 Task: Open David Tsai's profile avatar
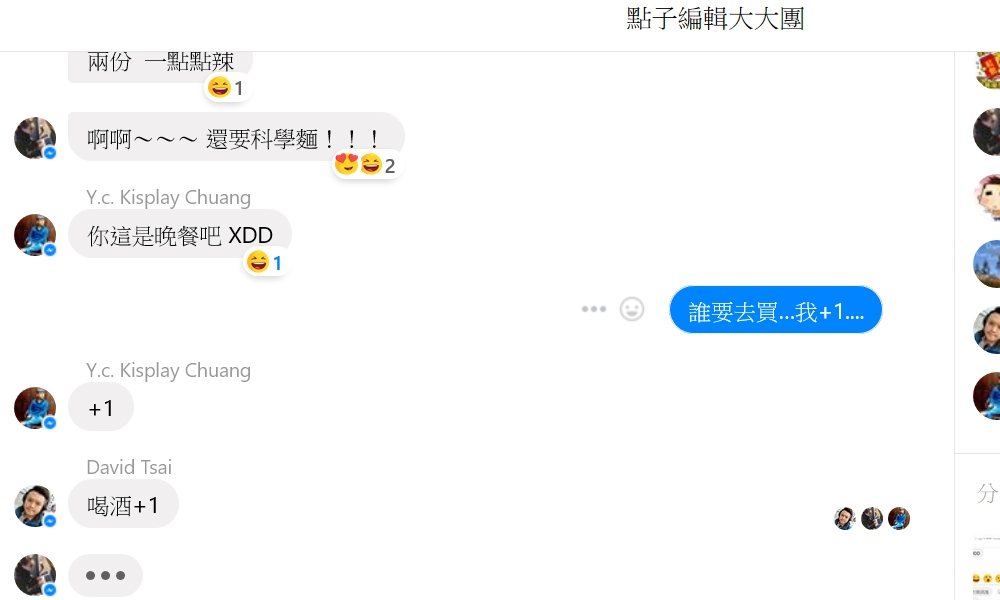tap(35, 506)
